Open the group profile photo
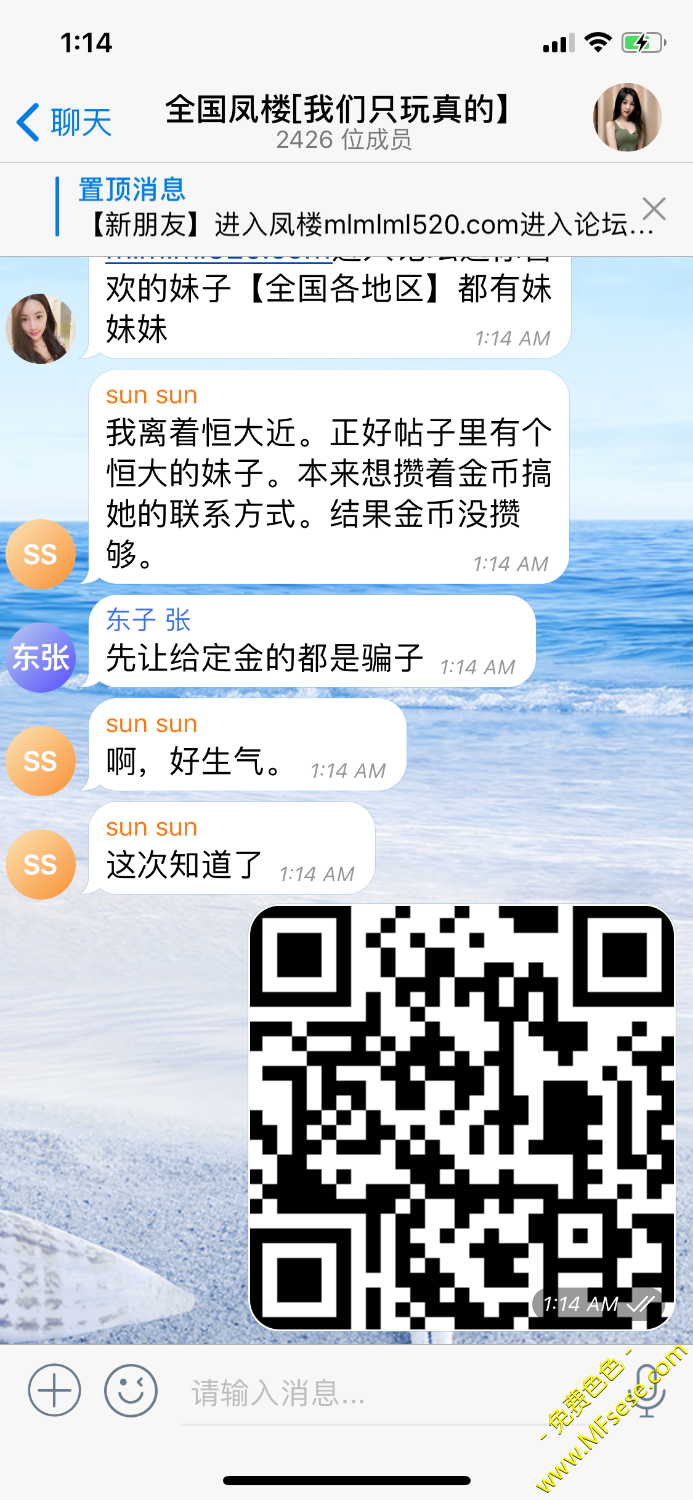Screen dimensions: 693x1500 coord(627,118)
